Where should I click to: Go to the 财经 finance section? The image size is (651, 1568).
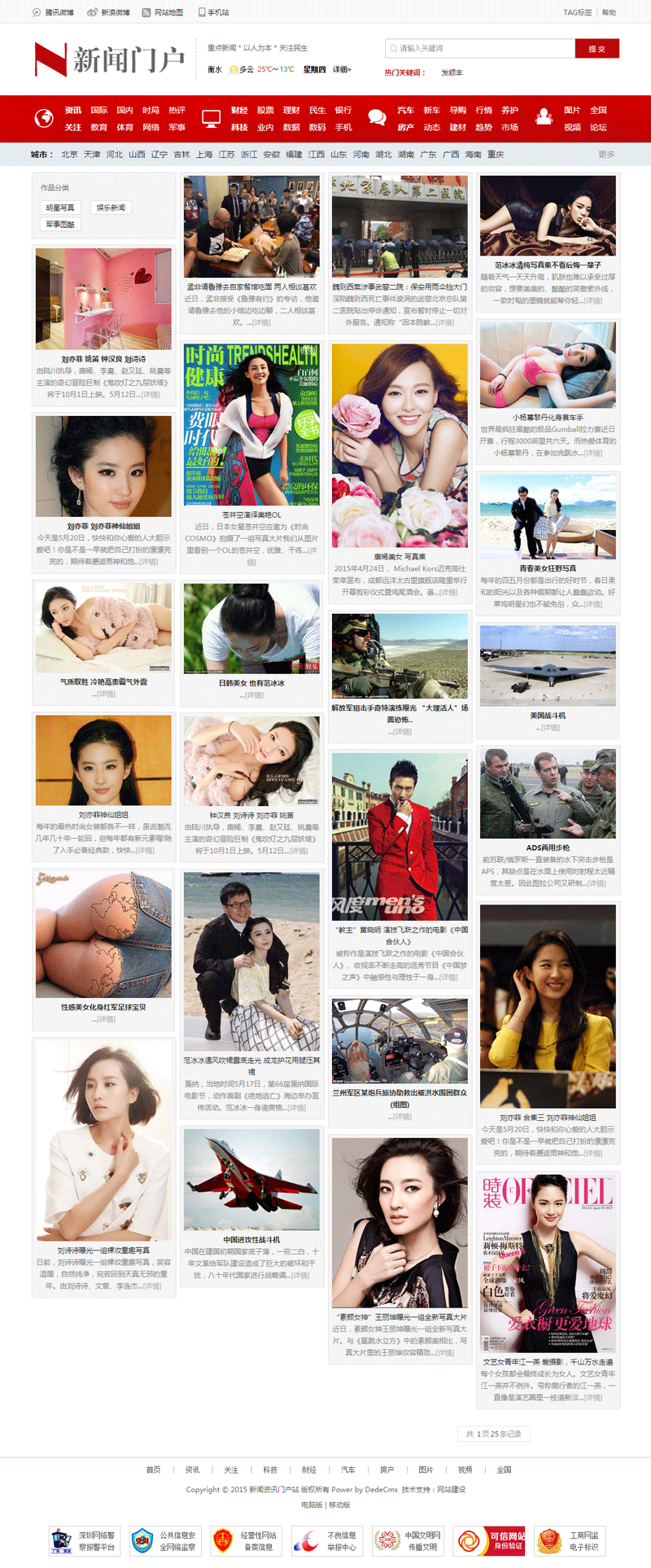239,110
